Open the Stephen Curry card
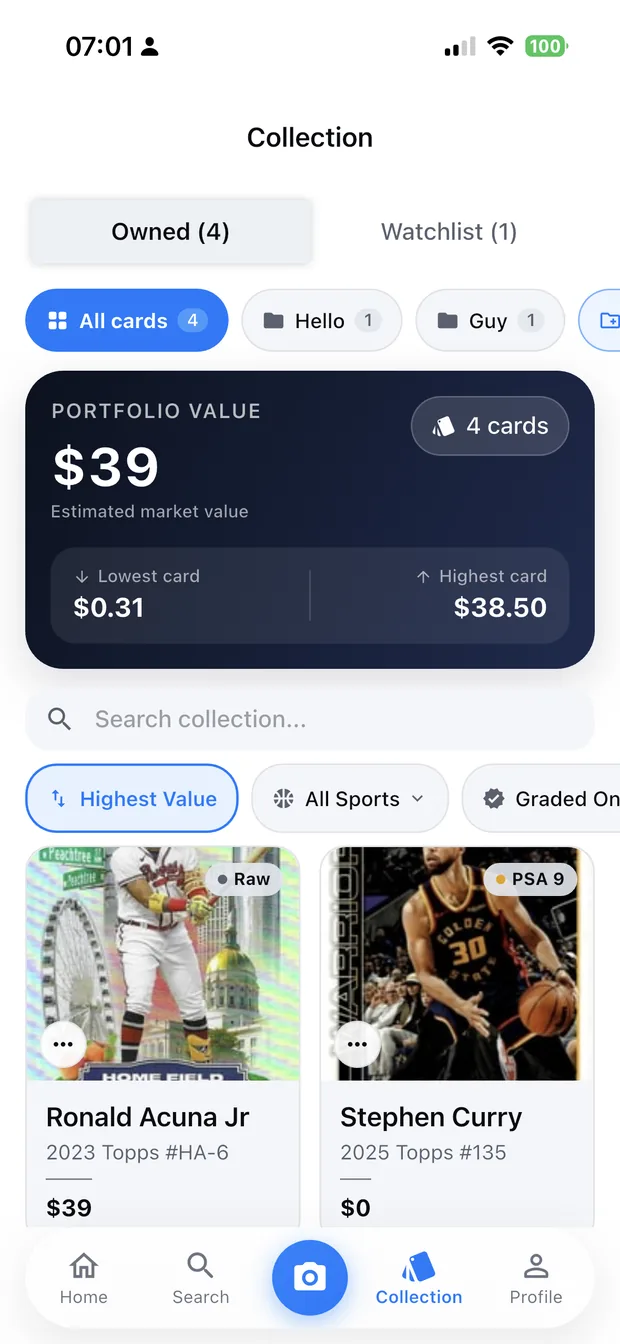Image resolution: width=620 pixels, height=1344 pixels. coord(457,1037)
